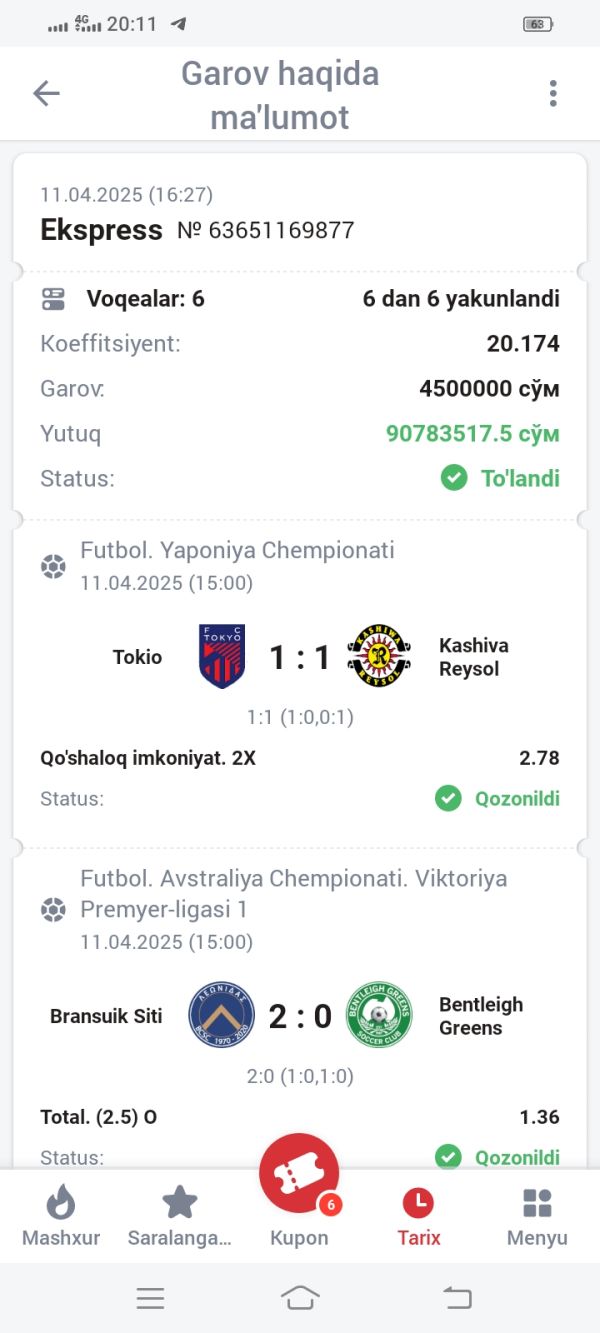The image size is (600, 1333).
Task: Go back using the top-left arrow
Action: coord(46,94)
